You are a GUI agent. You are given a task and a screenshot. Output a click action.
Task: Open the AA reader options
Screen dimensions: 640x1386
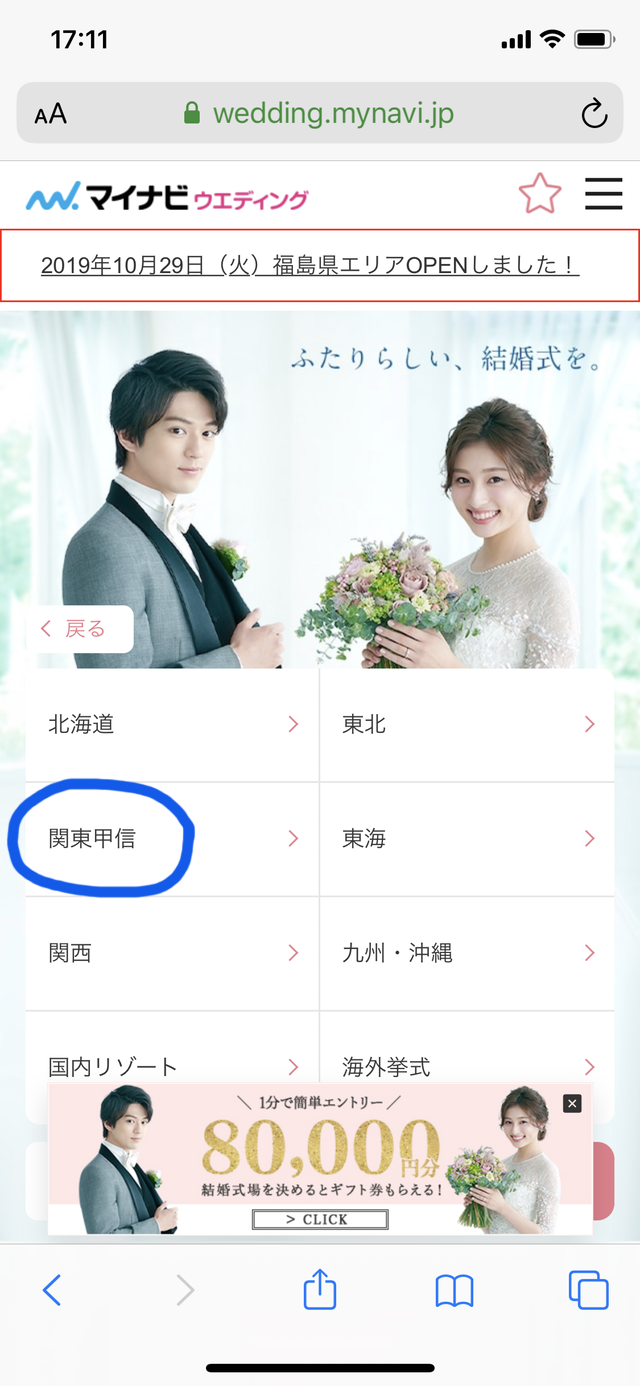[x=51, y=114]
